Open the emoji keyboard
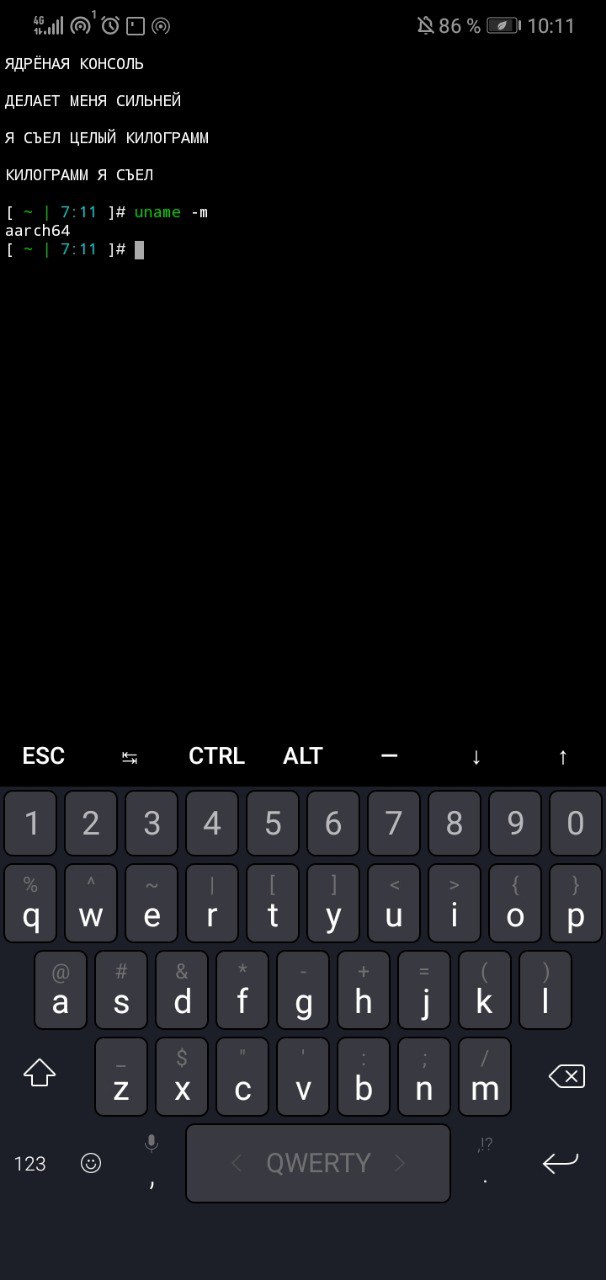606x1280 pixels. [91, 1163]
